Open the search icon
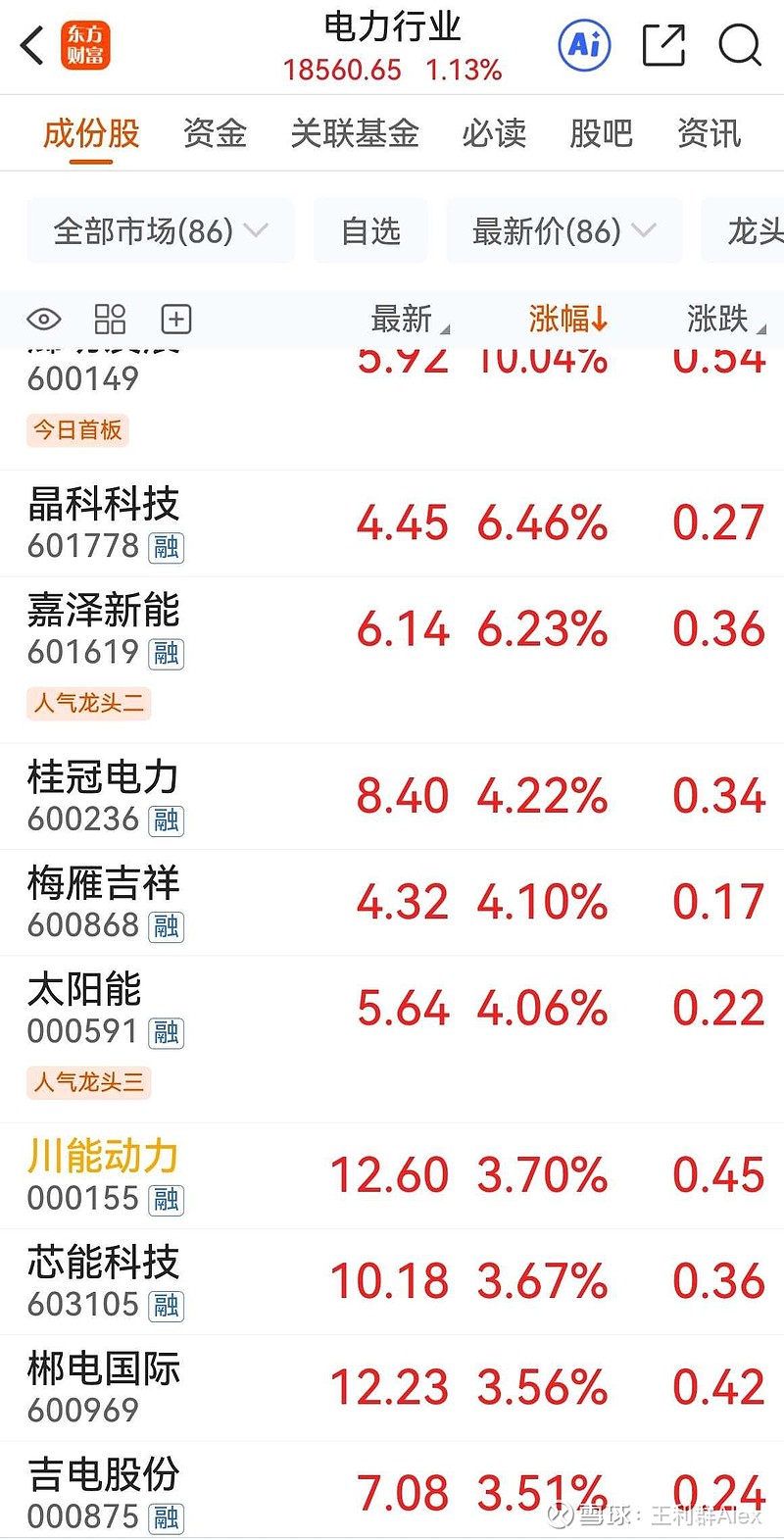Viewport: 784px width, 1540px height. point(738,45)
